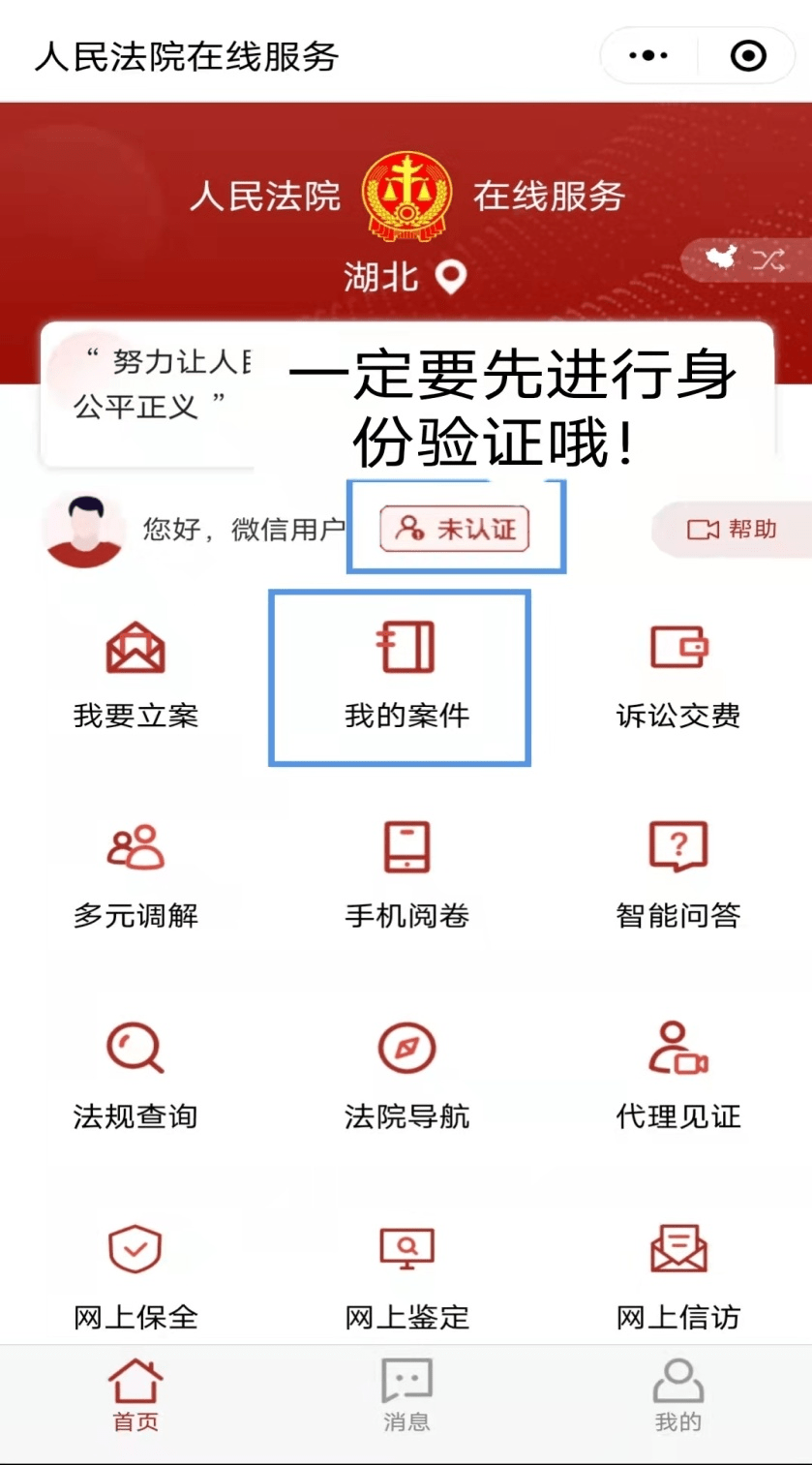Tap the China map switch button
This screenshot has width=812, height=1465.
(745, 259)
